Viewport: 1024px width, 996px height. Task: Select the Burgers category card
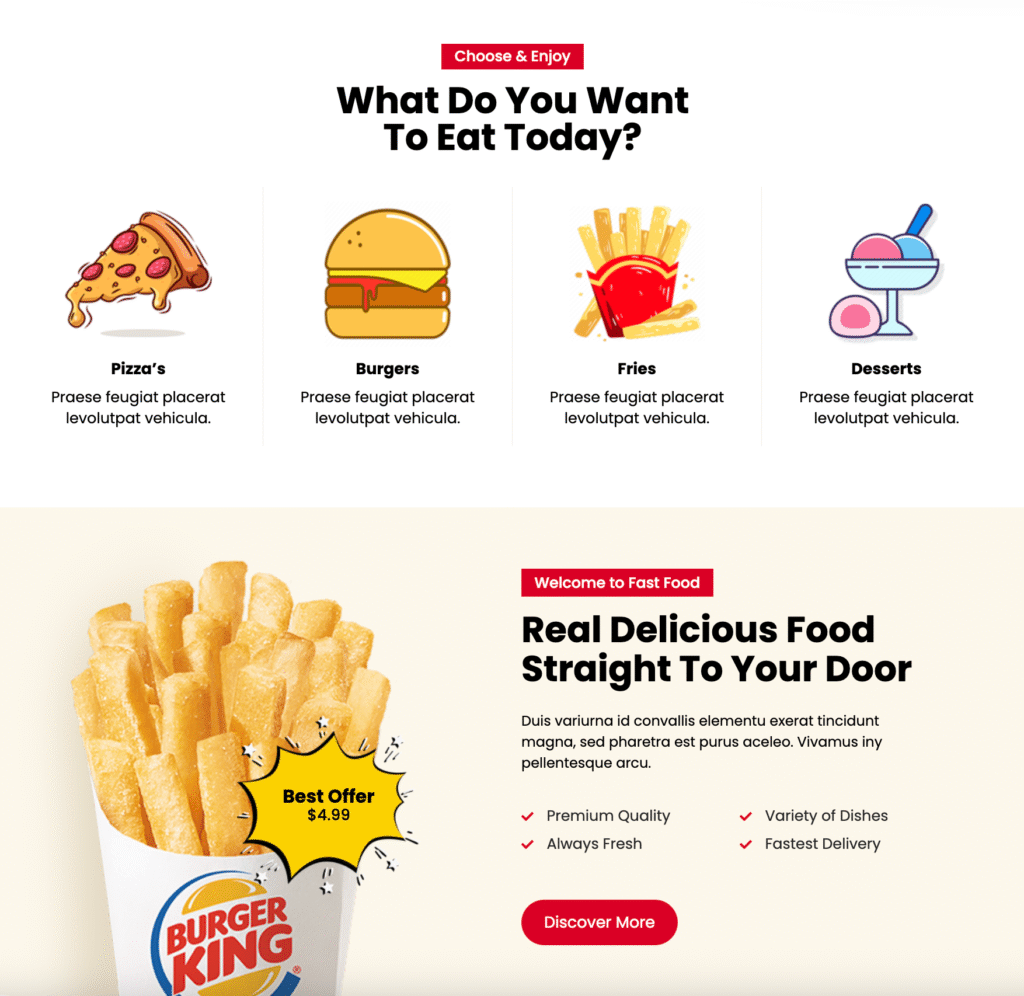[x=387, y=368]
